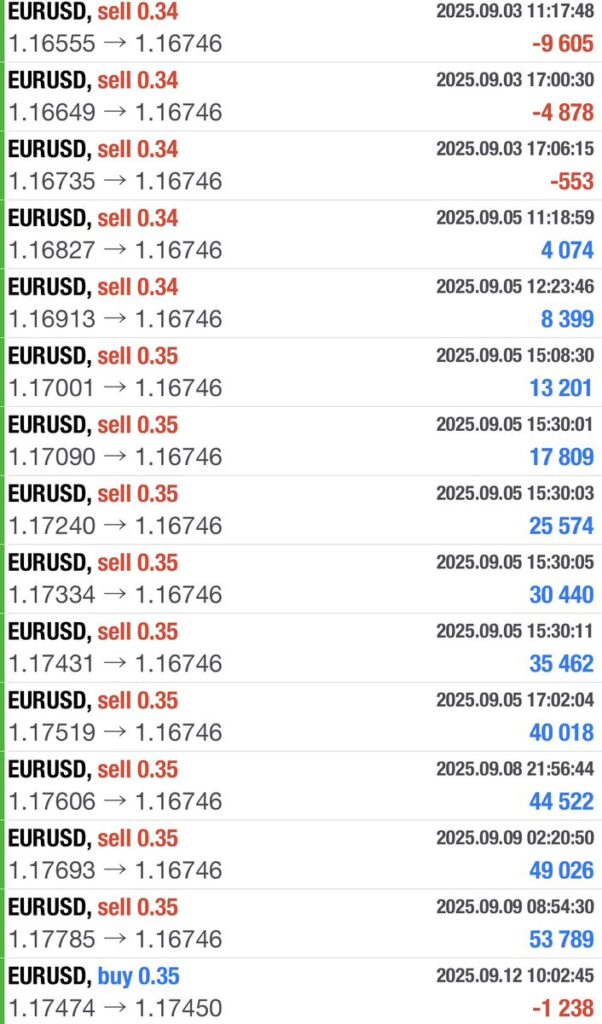Viewport: 602px width, 1024px height.
Task: Select the sell position with entry 1.16735
Action: pyautogui.click(x=300, y=165)
